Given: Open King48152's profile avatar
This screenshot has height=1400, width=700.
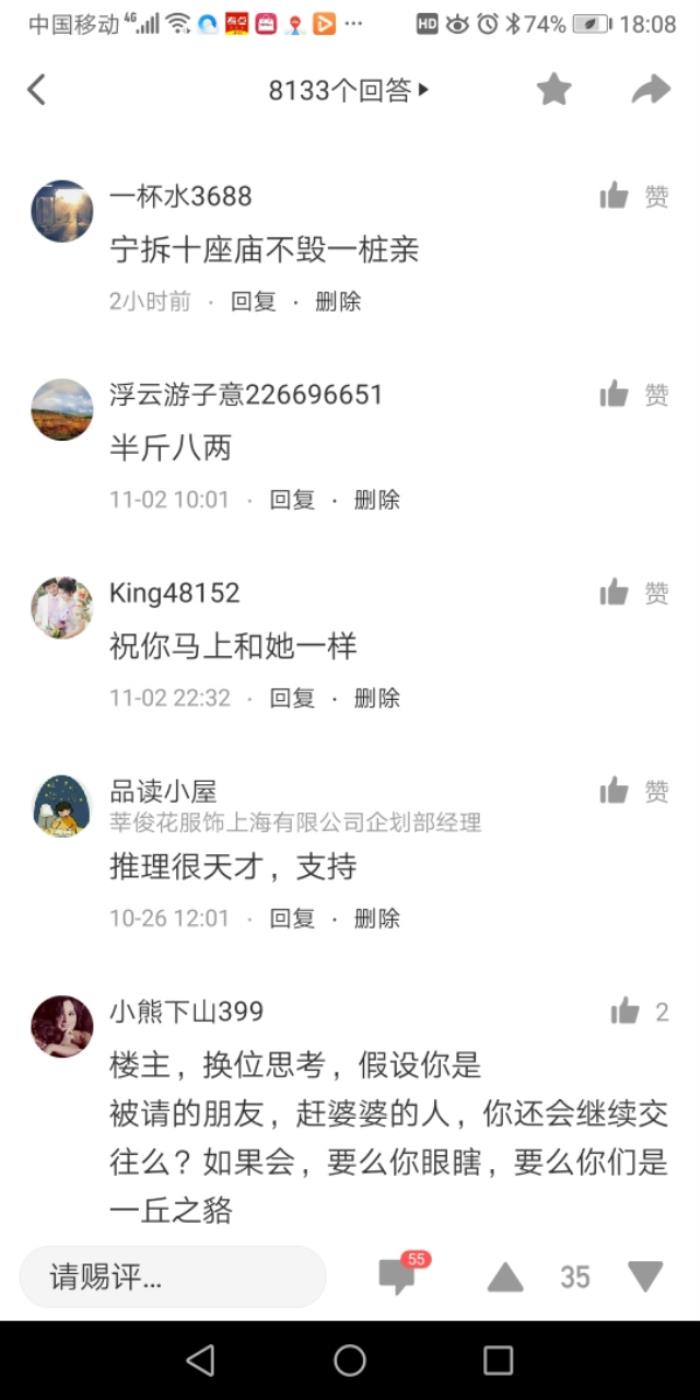Looking at the screenshot, I should click(62, 607).
